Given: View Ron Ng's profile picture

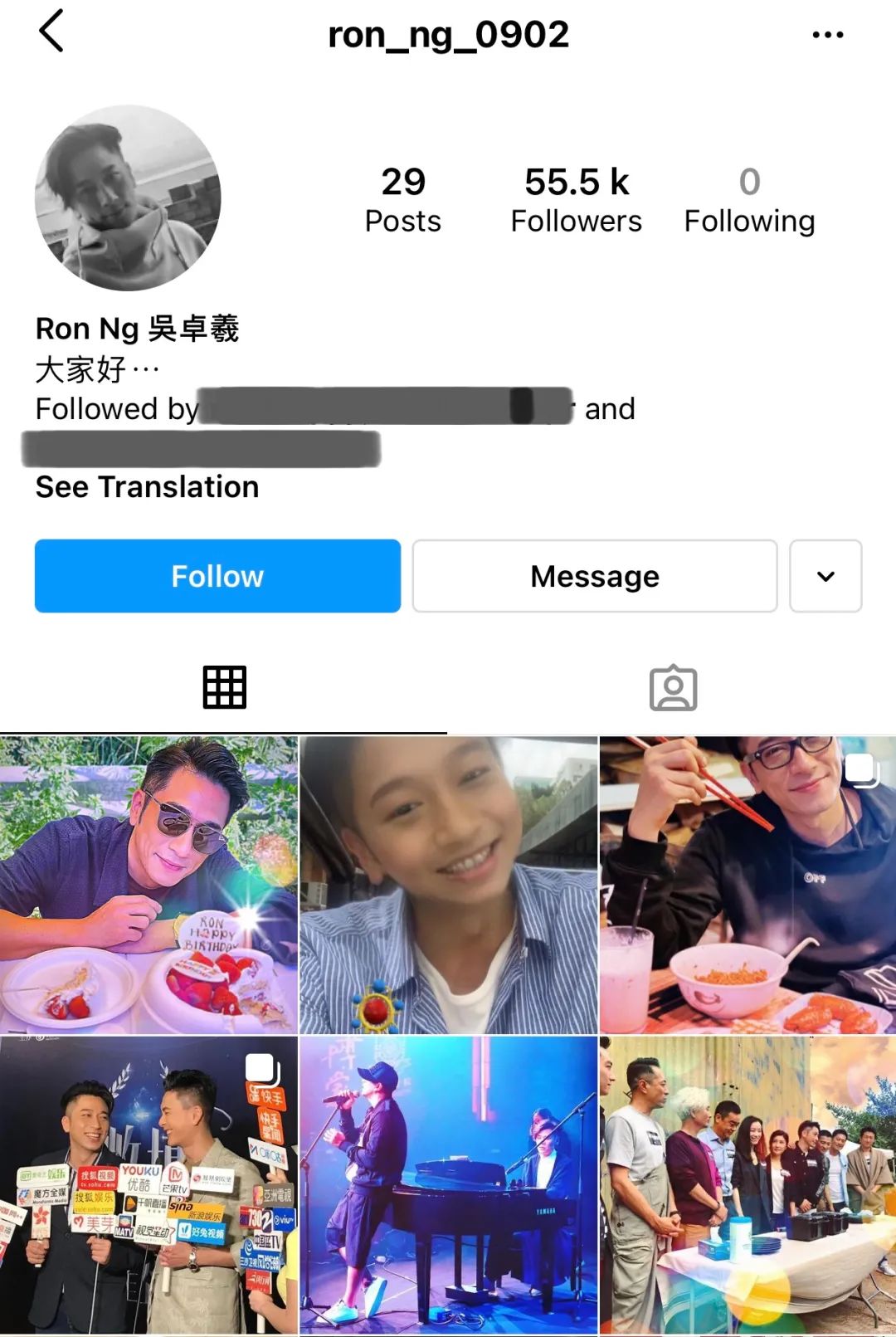Looking at the screenshot, I should point(128,198).
